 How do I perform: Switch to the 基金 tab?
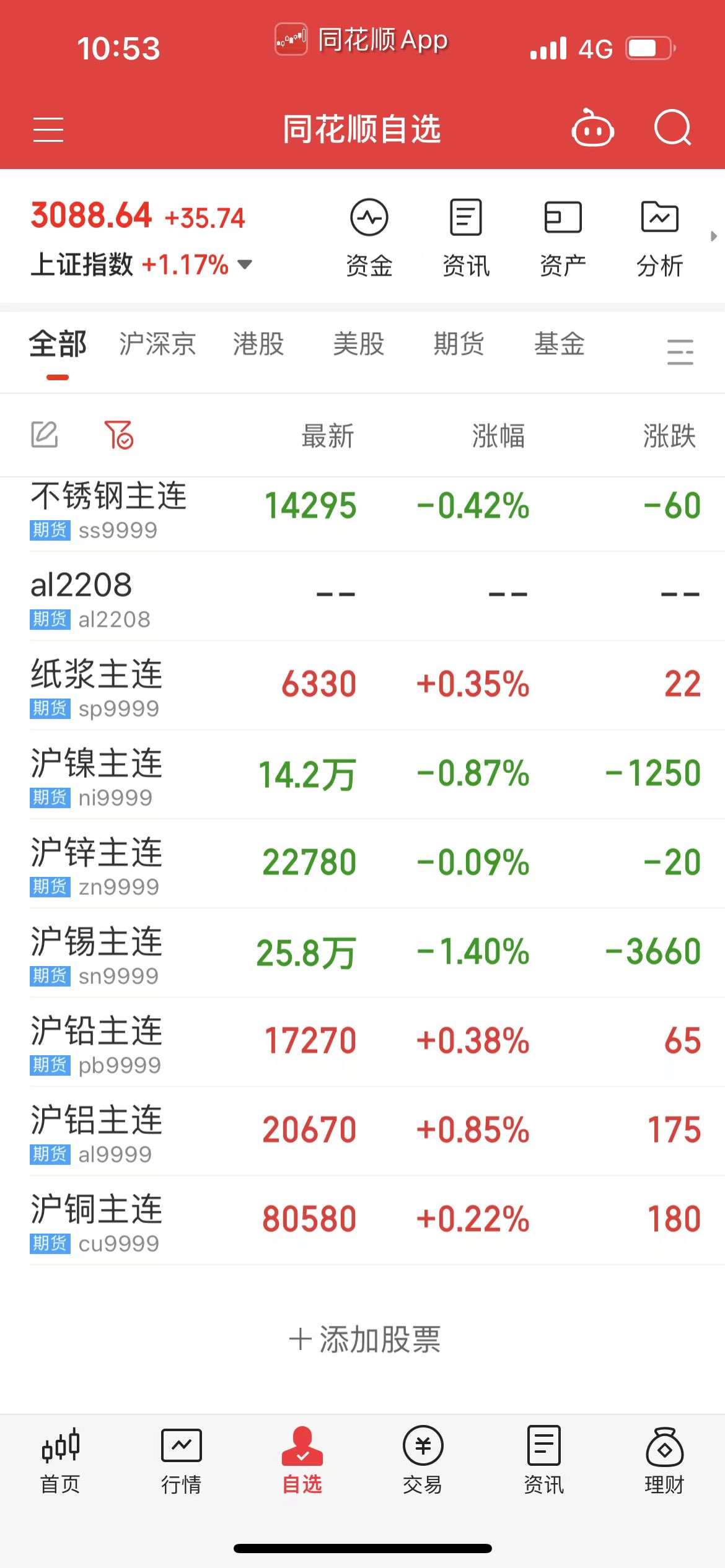pos(559,344)
